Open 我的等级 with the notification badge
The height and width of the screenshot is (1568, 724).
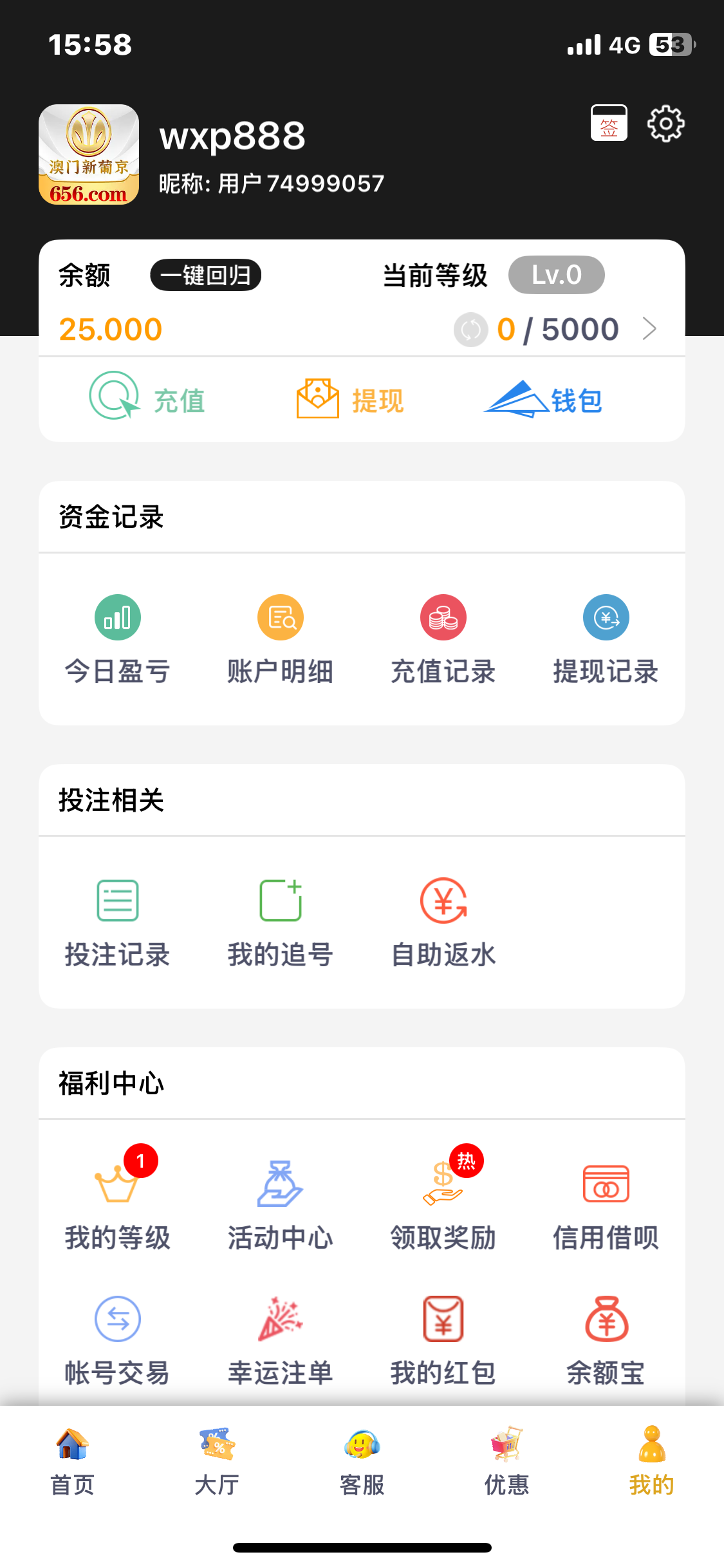(x=117, y=1205)
